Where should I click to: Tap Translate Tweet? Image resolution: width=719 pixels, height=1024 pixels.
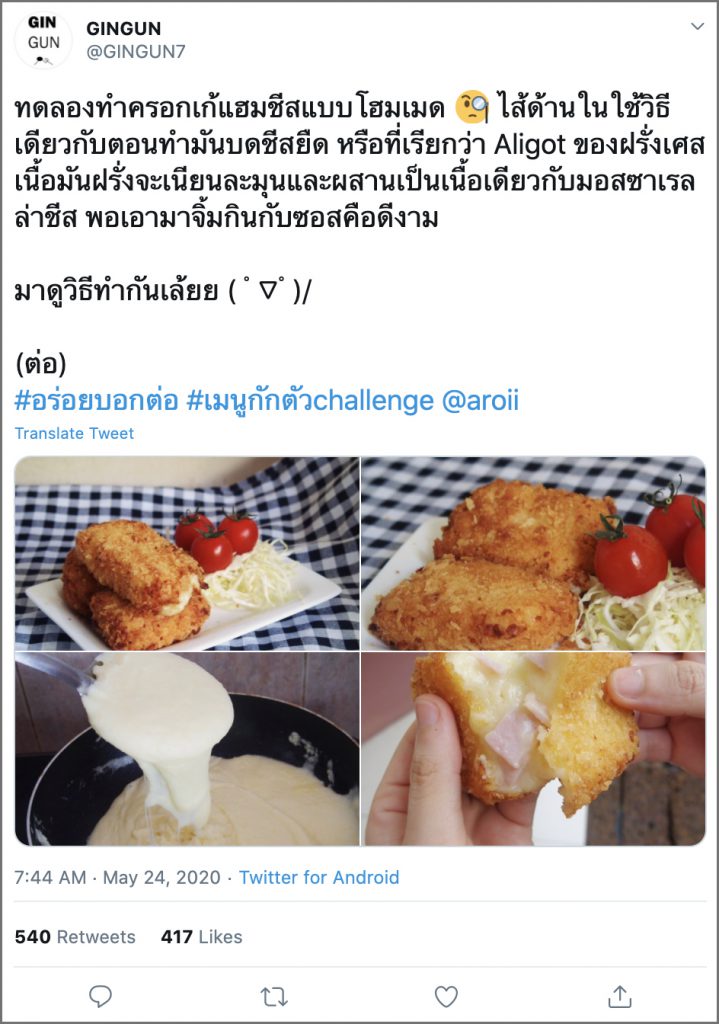[74, 433]
